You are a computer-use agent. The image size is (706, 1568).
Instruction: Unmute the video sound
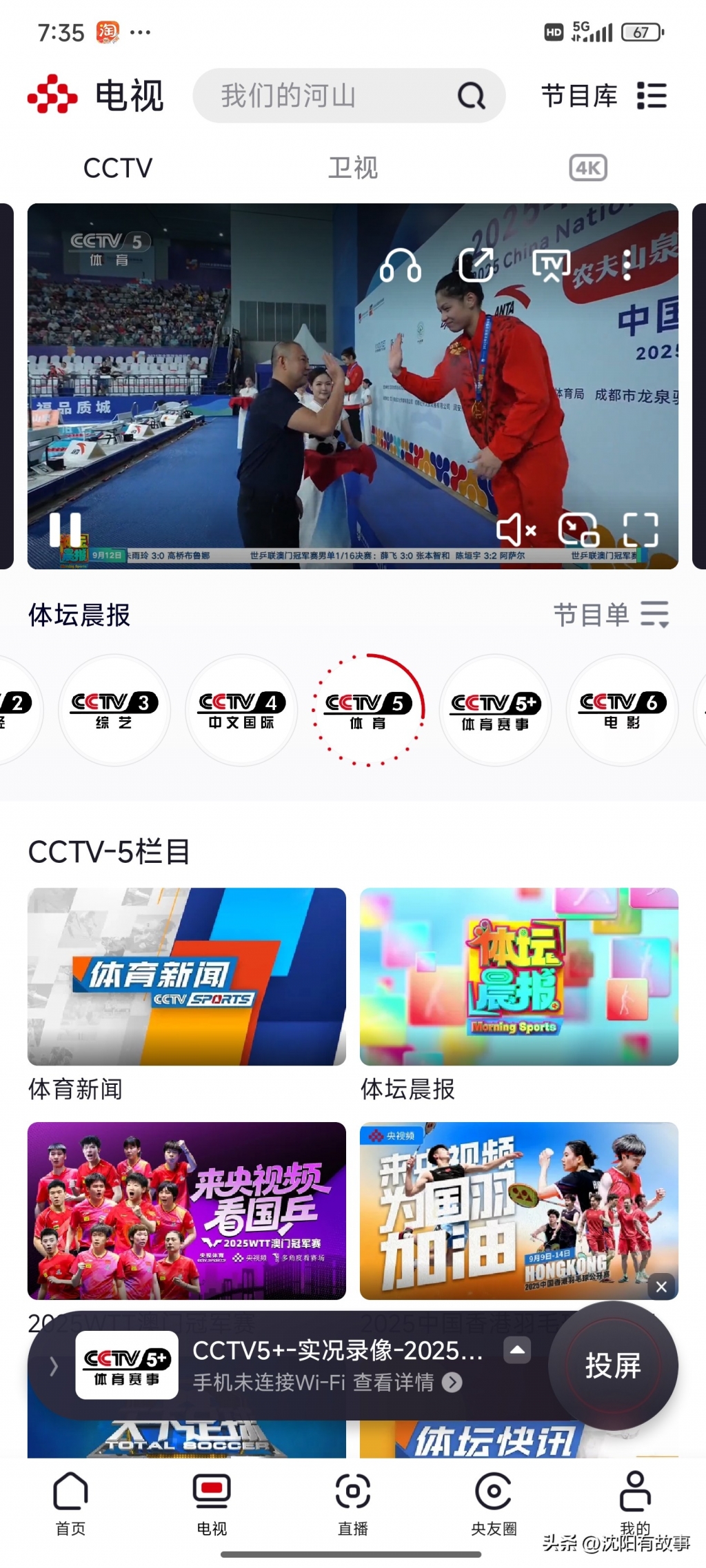click(x=516, y=530)
